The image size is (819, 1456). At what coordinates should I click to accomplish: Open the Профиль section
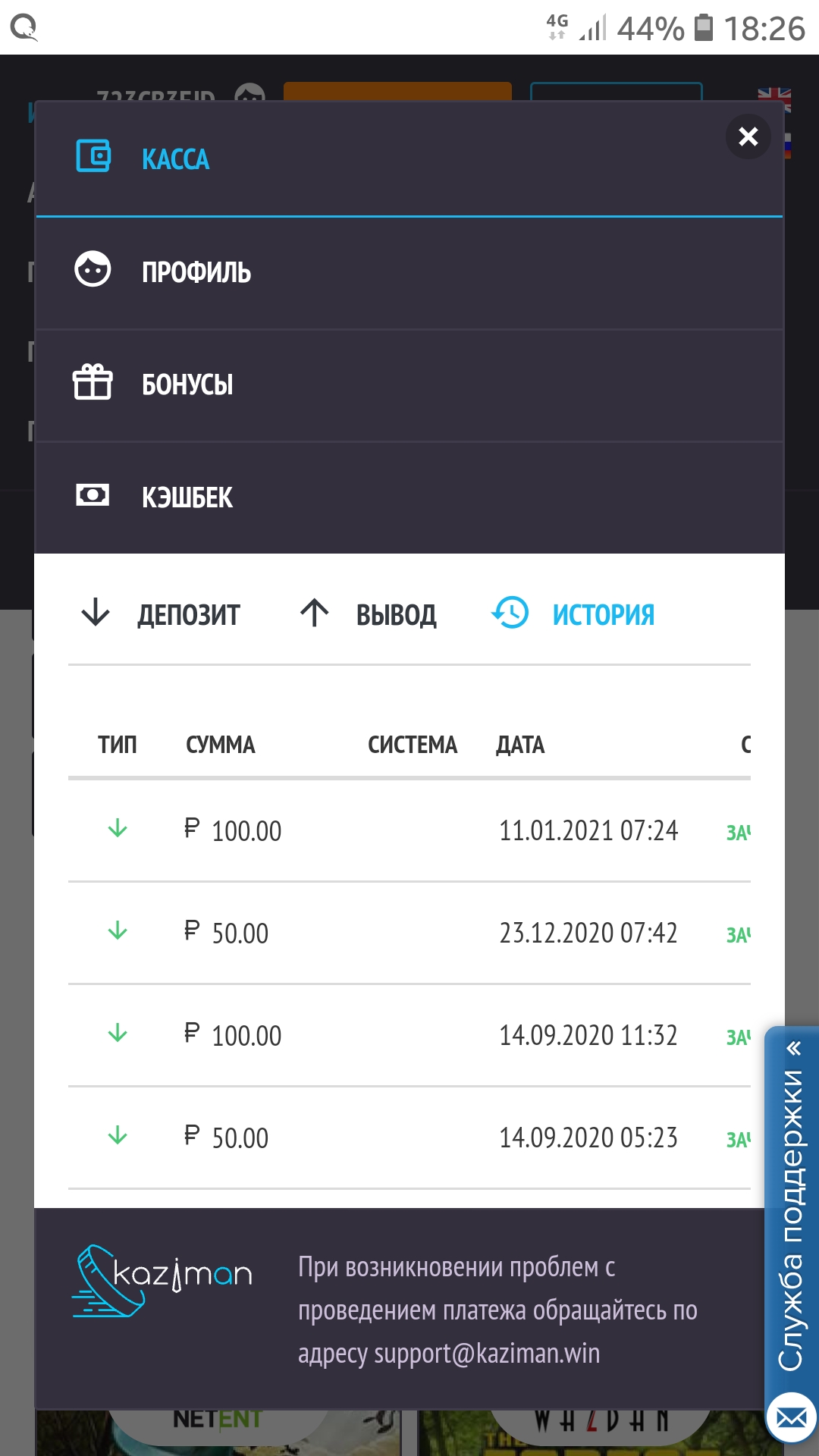point(196,272)
